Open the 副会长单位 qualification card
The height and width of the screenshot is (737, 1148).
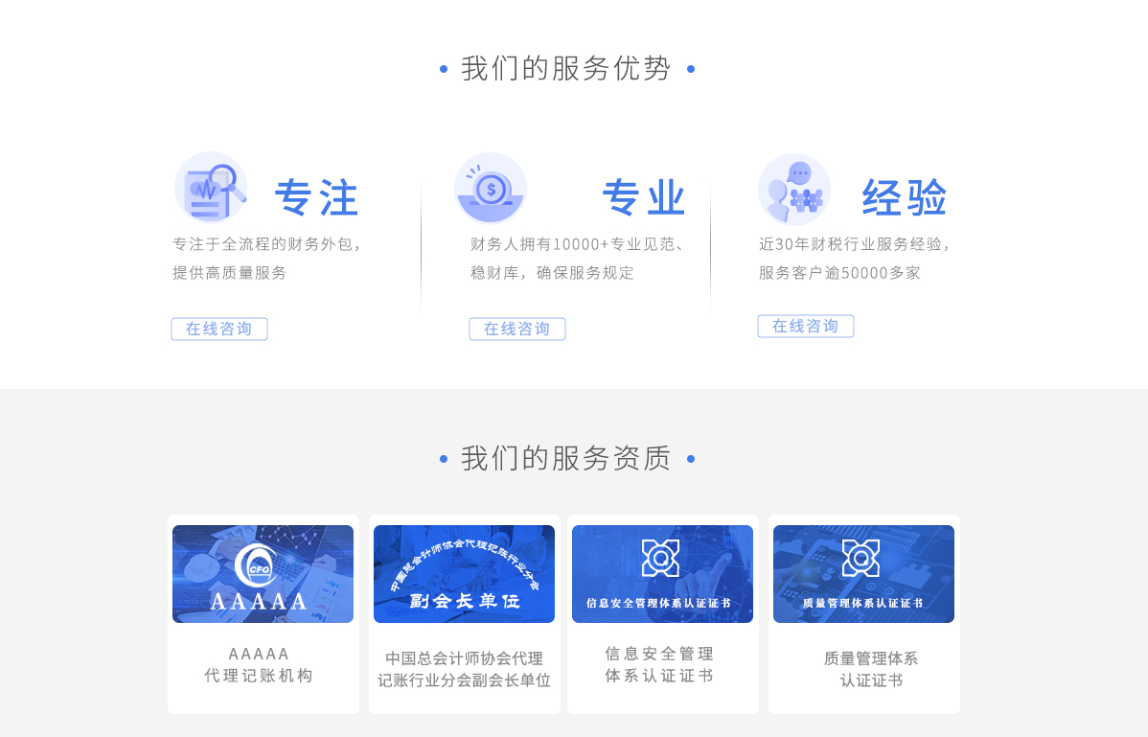tap(464, 612)
